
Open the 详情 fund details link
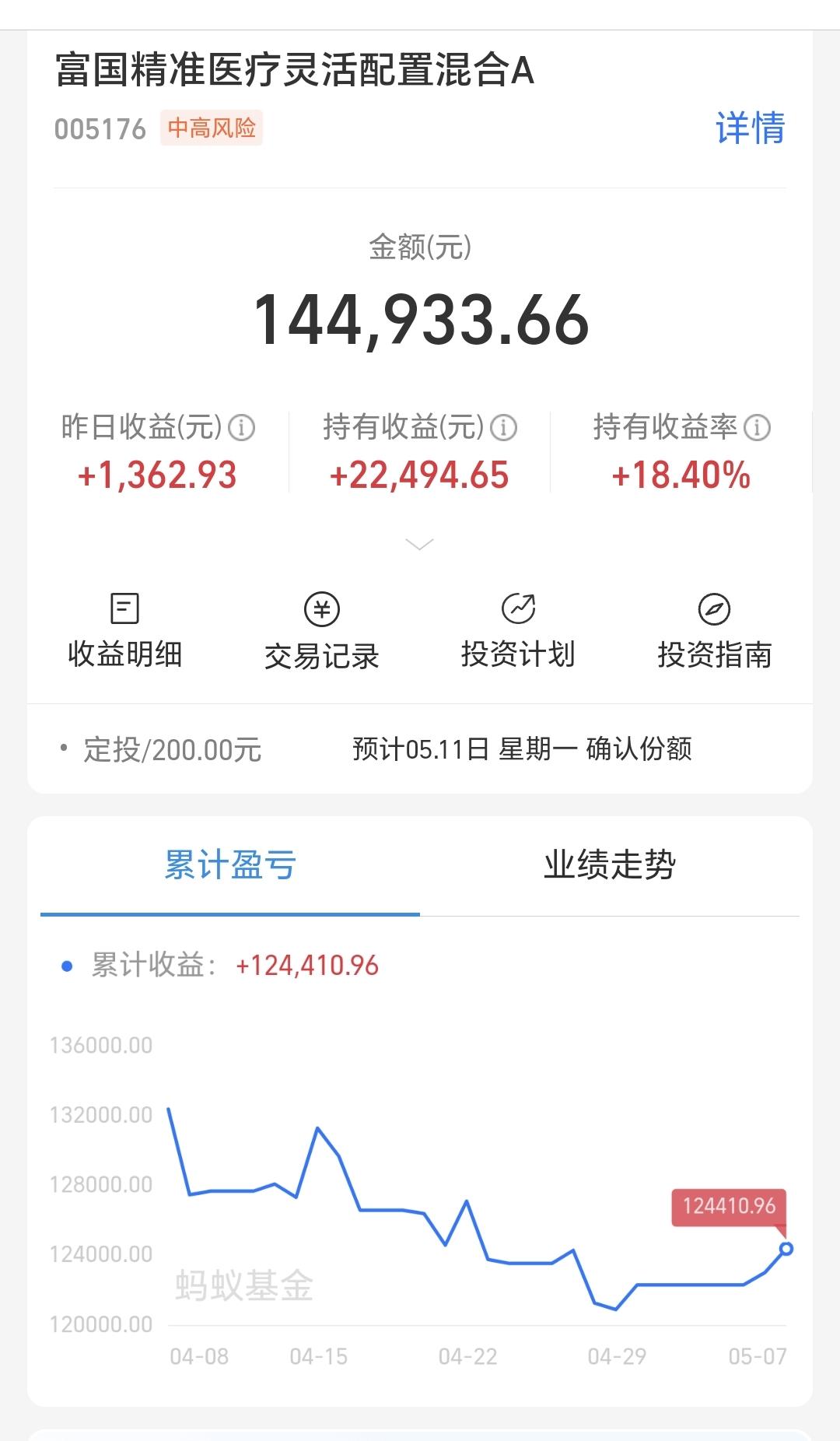point(750,128)
